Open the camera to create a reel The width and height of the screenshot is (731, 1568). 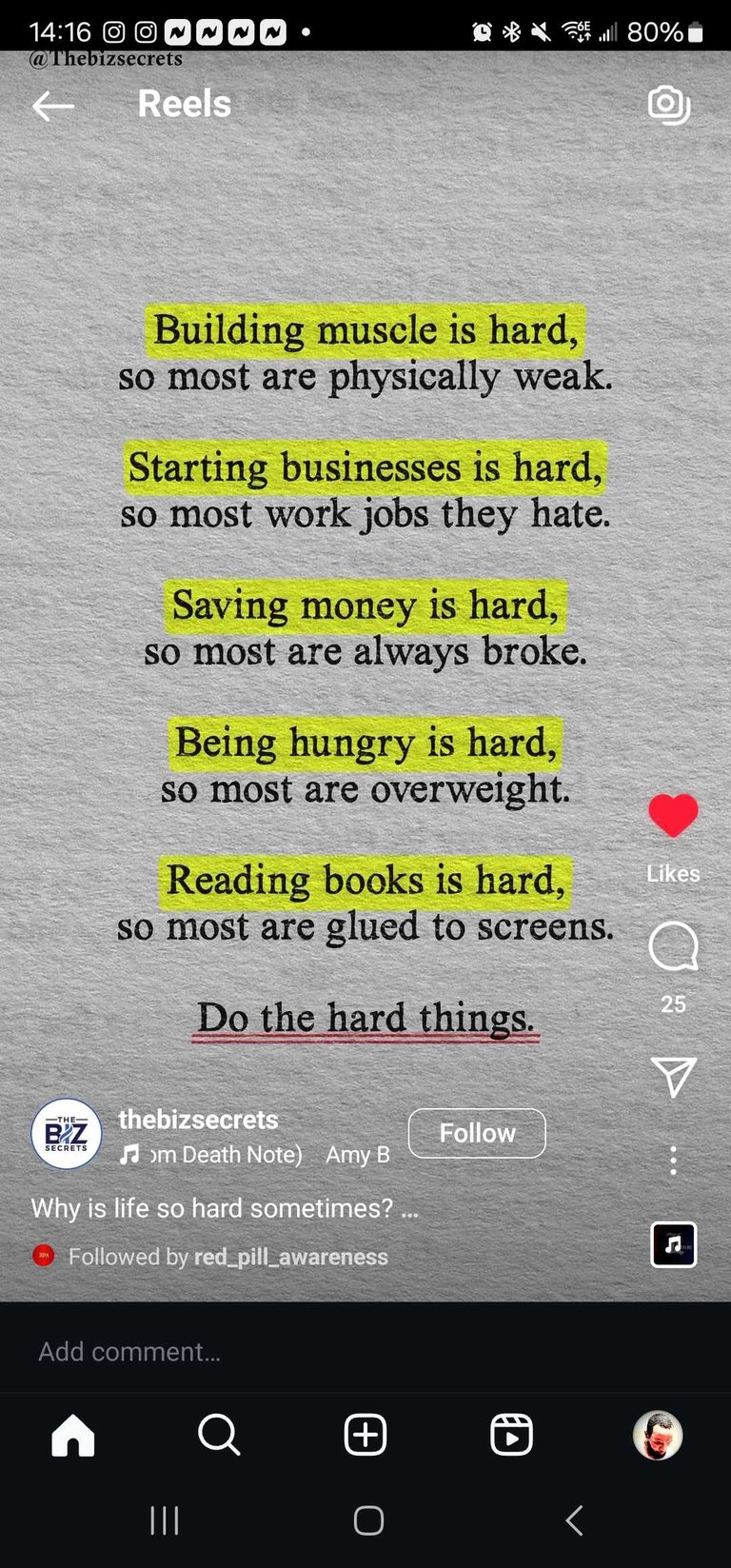[669, 105]
